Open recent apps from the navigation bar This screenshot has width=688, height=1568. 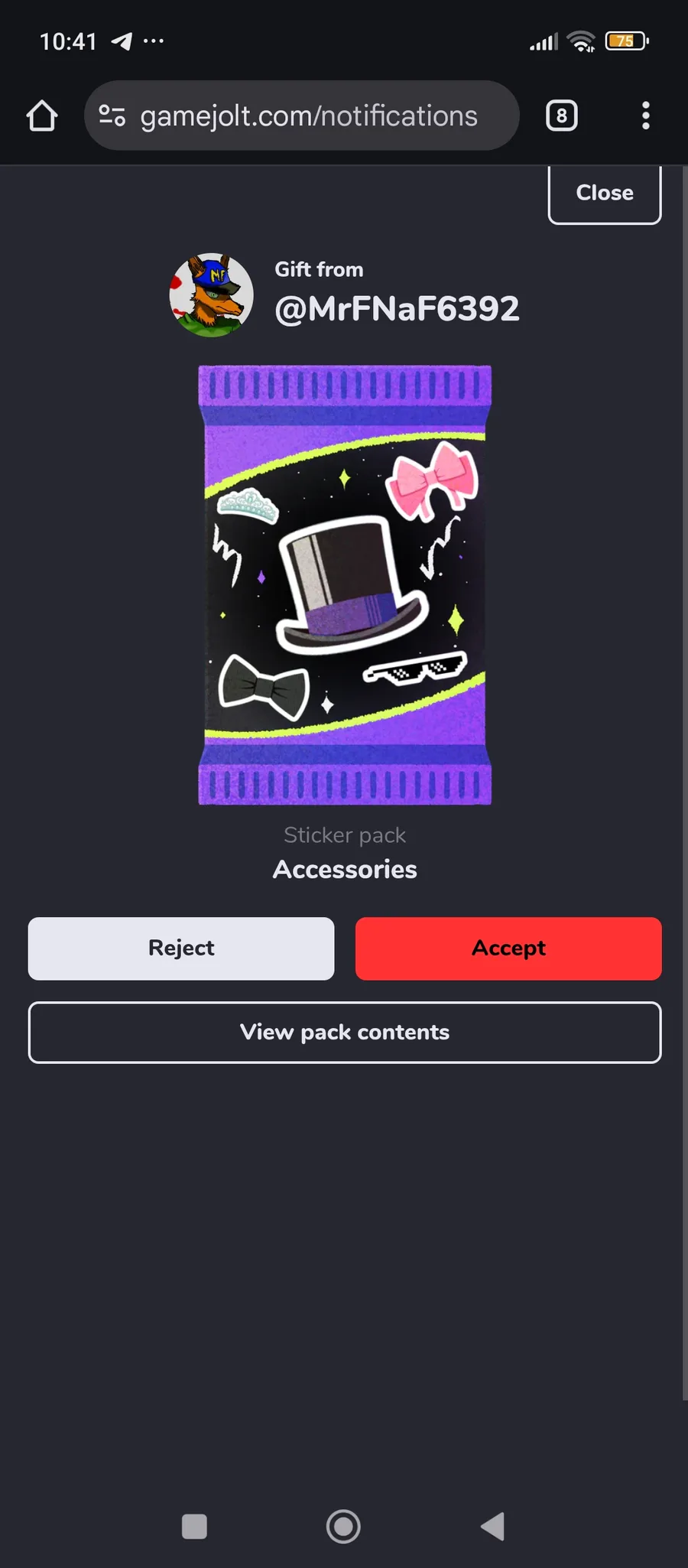tap(194, 1526)
